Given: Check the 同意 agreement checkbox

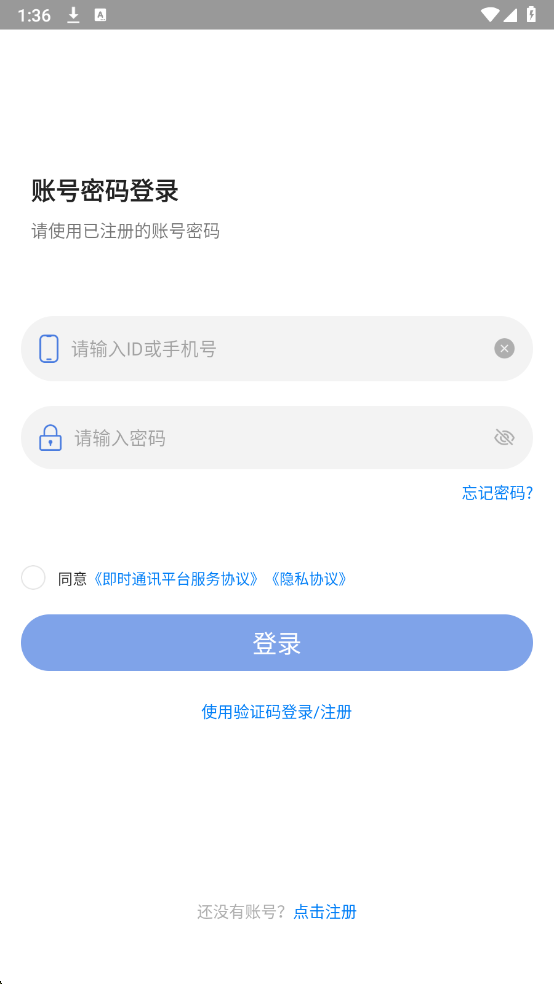Looking at the screenshot, I should coord(33,577).
